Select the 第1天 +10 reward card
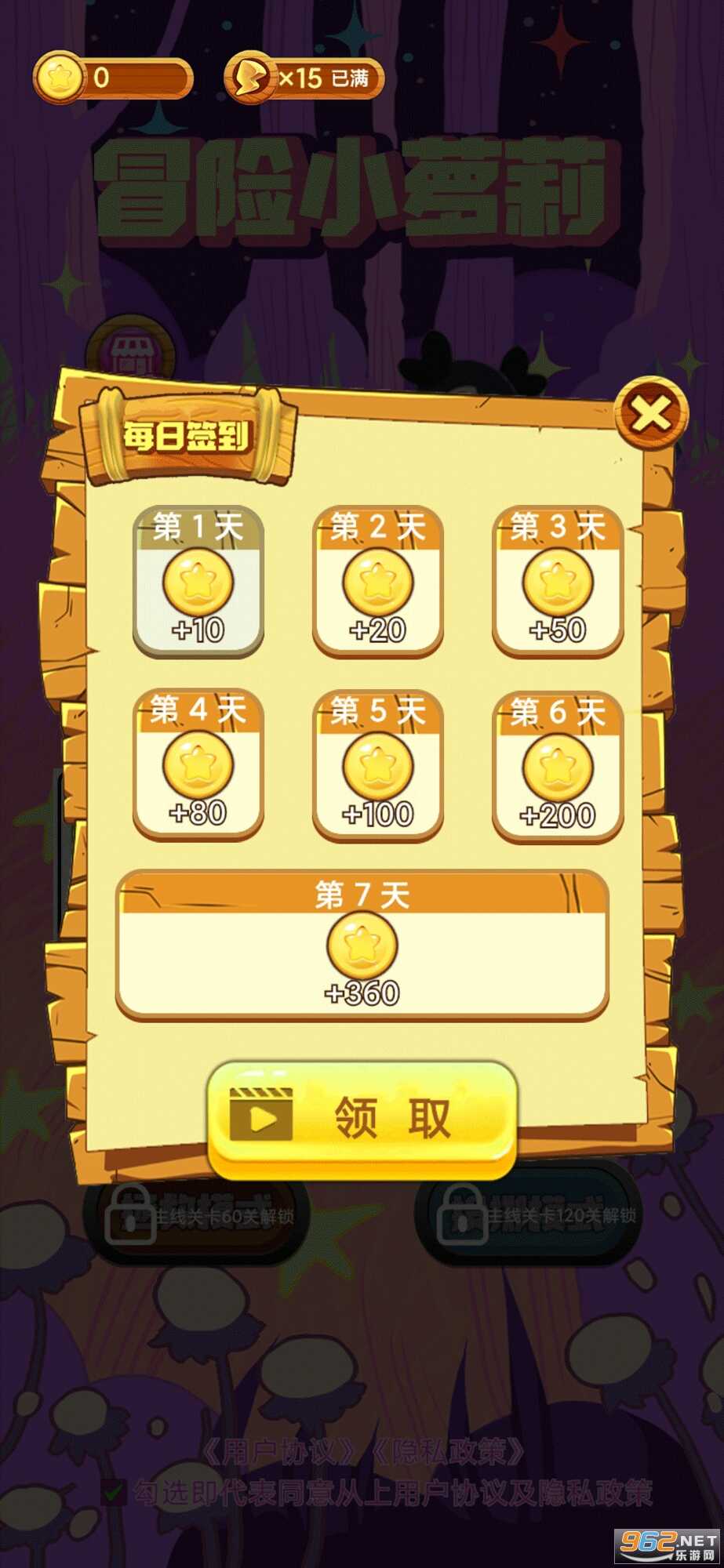This screenshot has height=1568, width=724. (198, 581)
